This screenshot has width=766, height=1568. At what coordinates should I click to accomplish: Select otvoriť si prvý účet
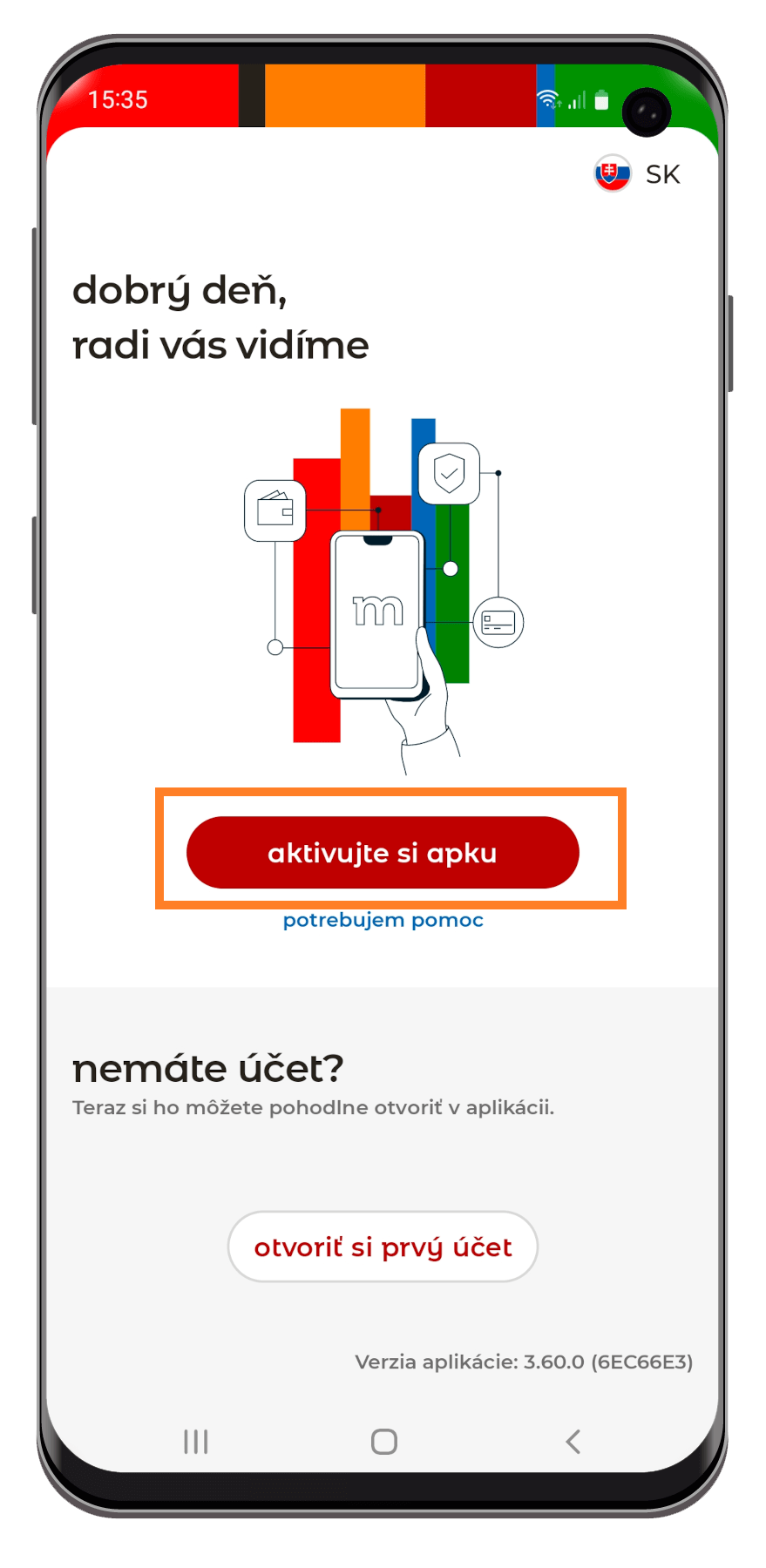[x=383, y=1247]
